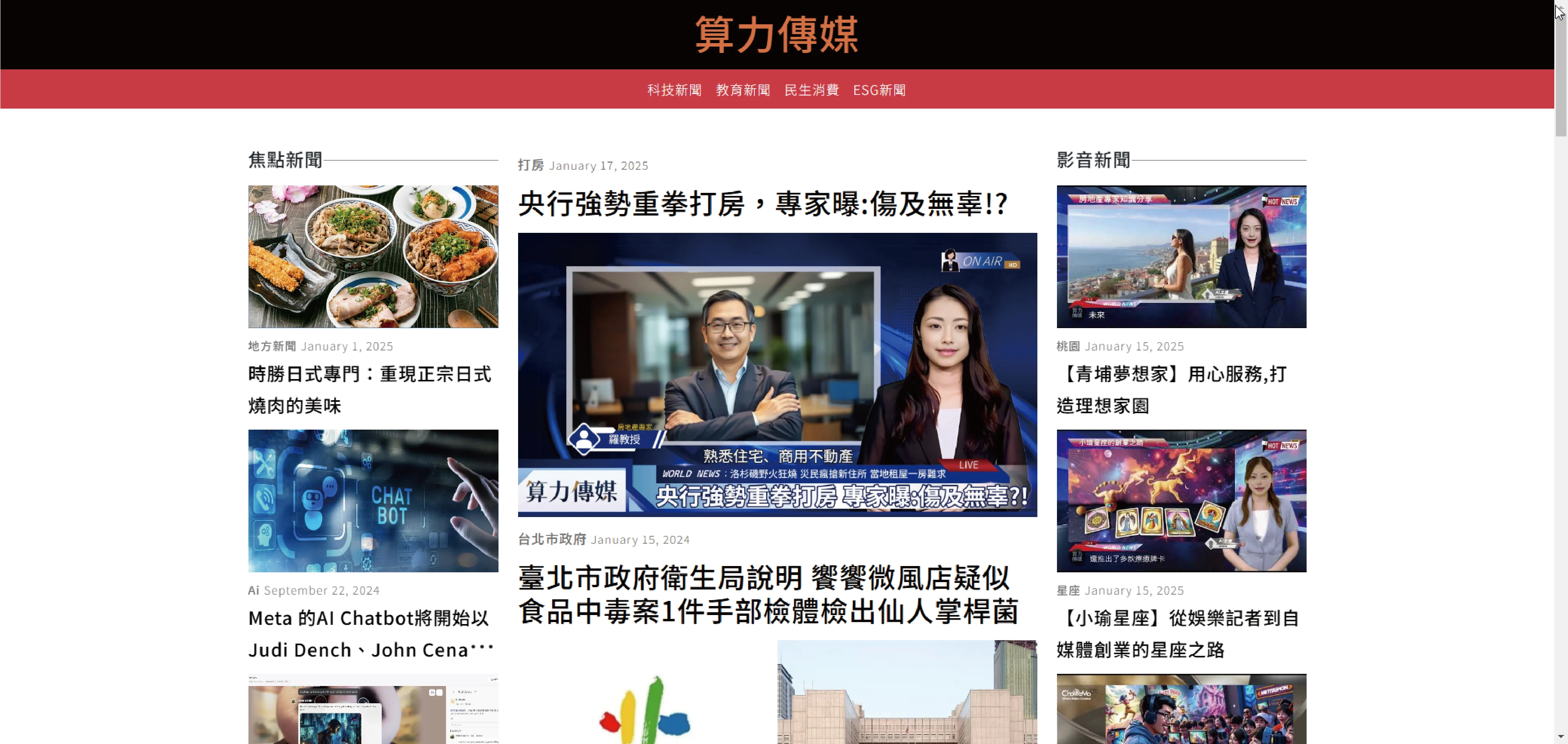
Task: Open the 科技新聞 navigation tab
Action: (x=674, y=90)
